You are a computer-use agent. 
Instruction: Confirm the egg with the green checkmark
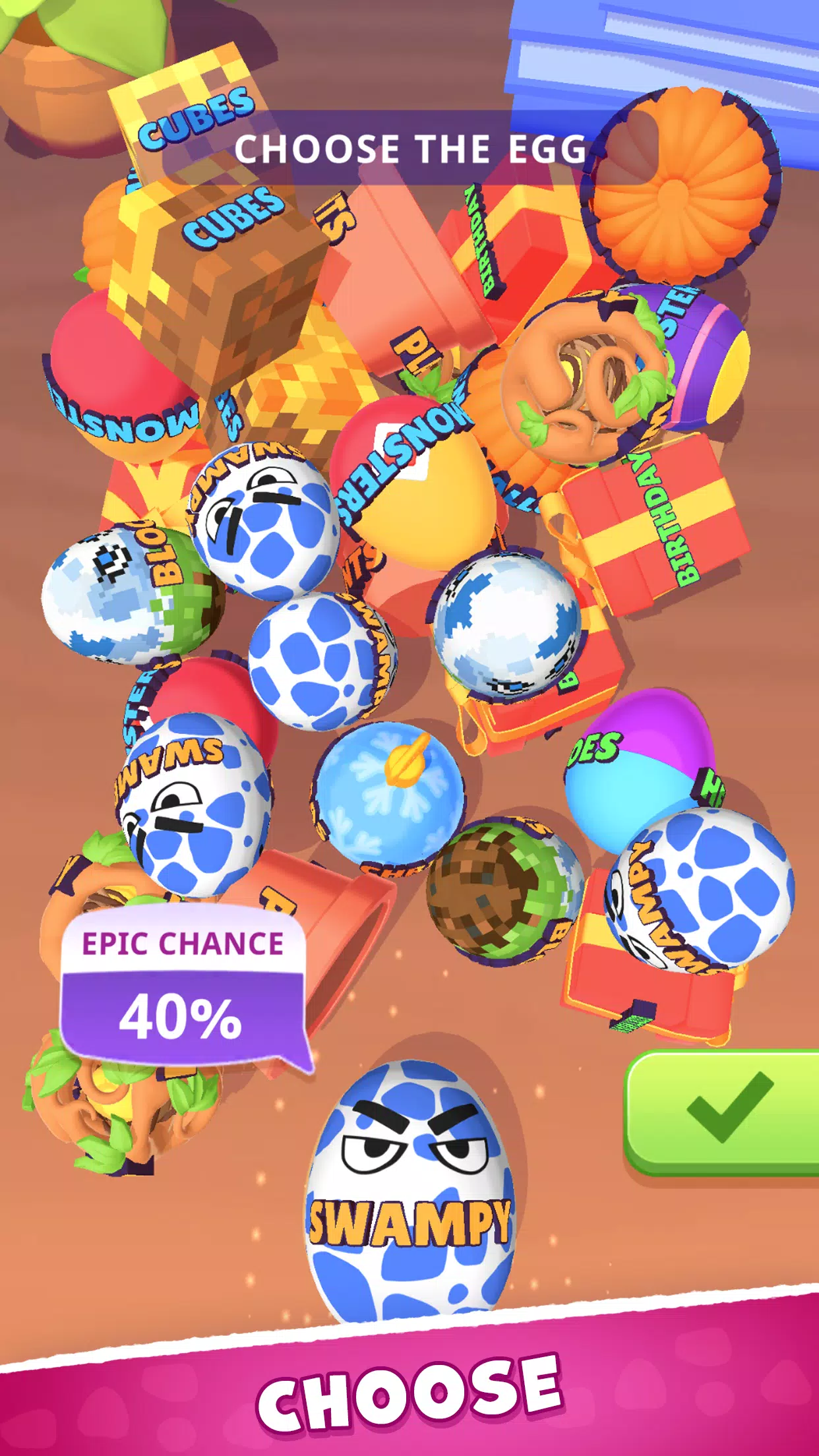click(725, 1113)
